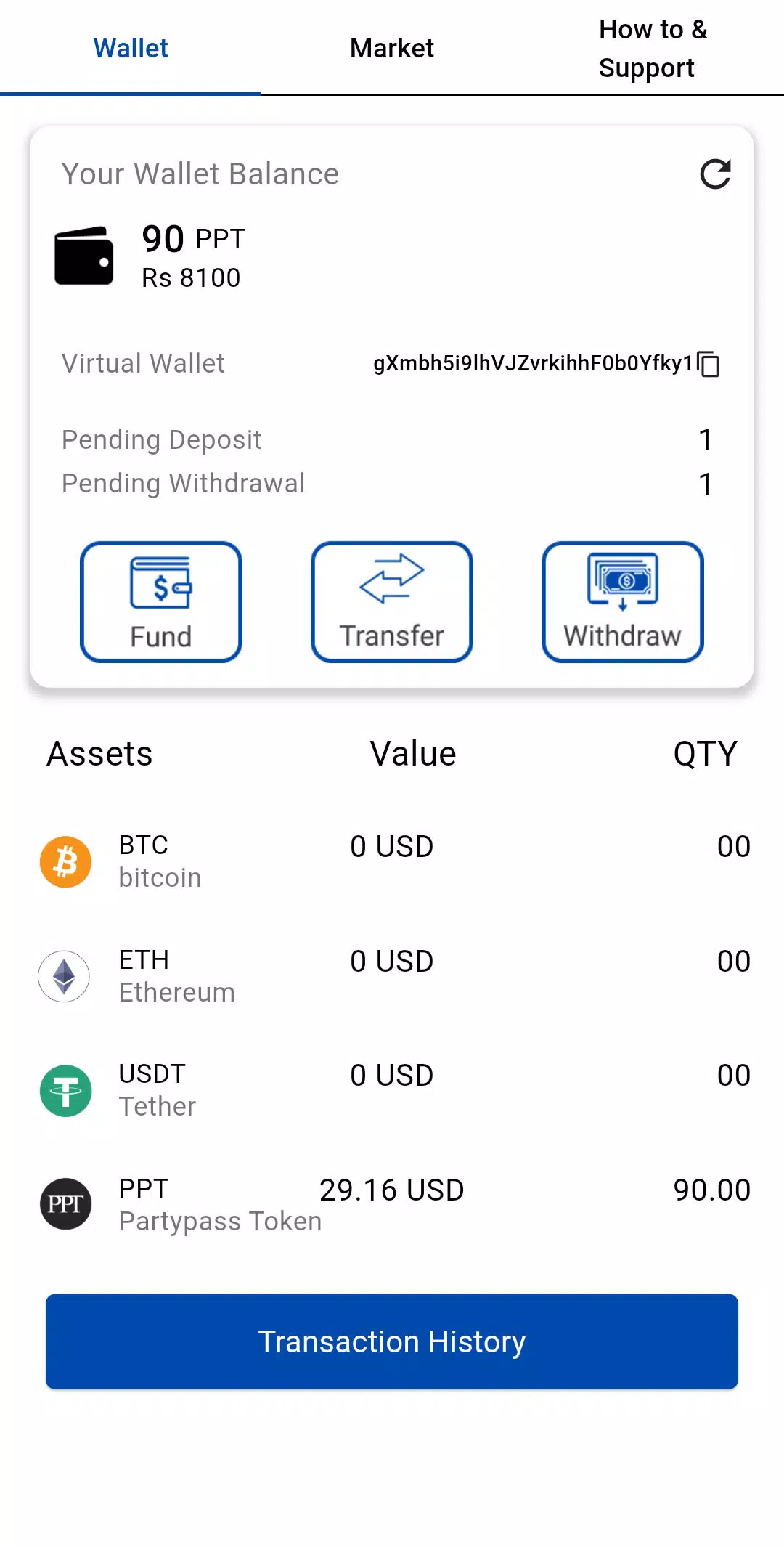Open the USDT Tether asset row

click(392, 1090)
